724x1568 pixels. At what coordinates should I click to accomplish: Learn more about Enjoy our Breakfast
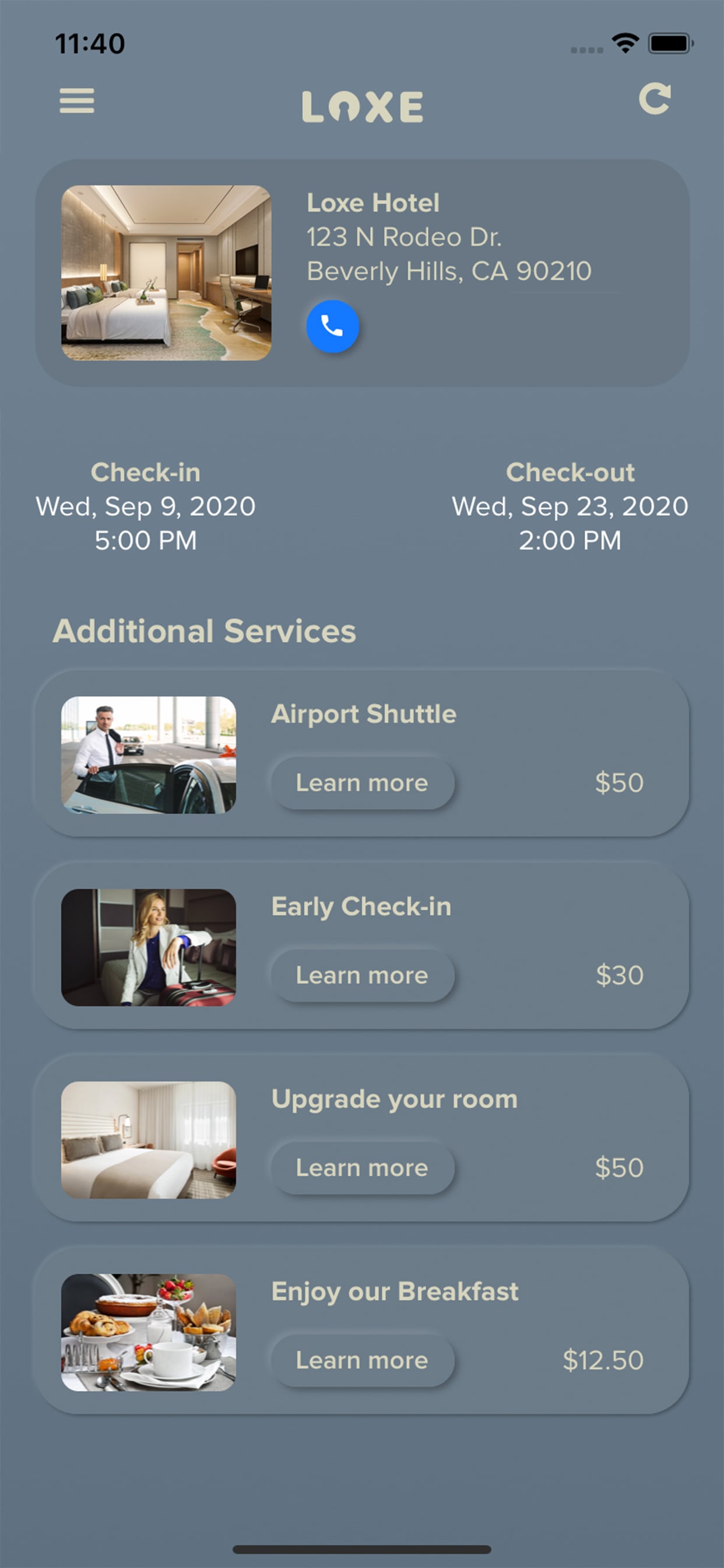point(363,1360)
